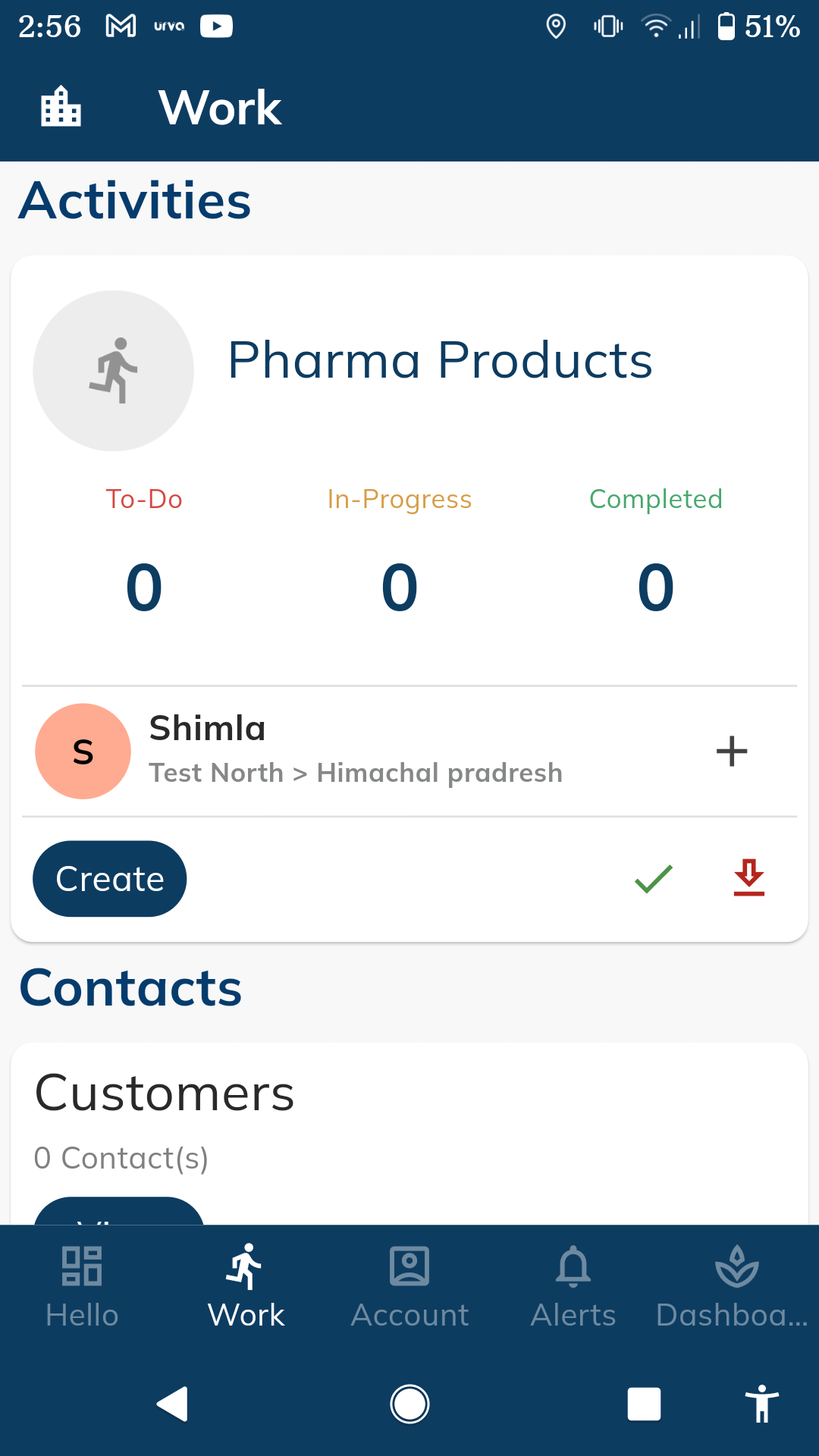Tap the red download icon
The height and width of the screenshot is (1456, 819).
pyautogui.click(x=749, y=877)
